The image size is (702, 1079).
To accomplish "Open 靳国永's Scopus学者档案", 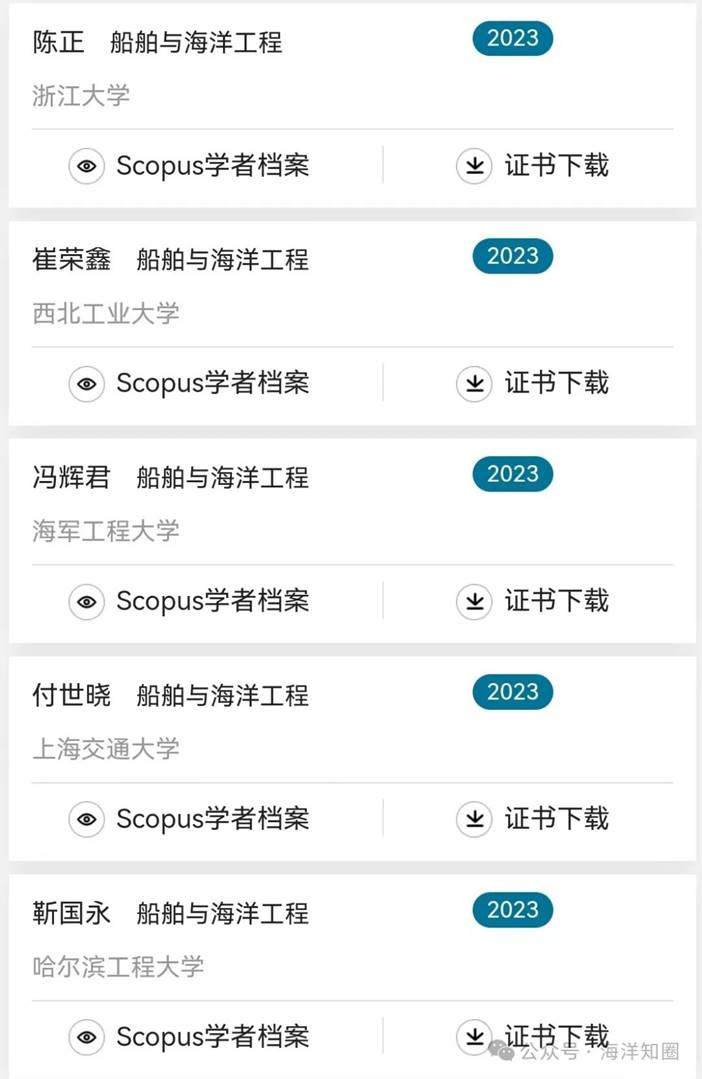I will point(190,1037).
